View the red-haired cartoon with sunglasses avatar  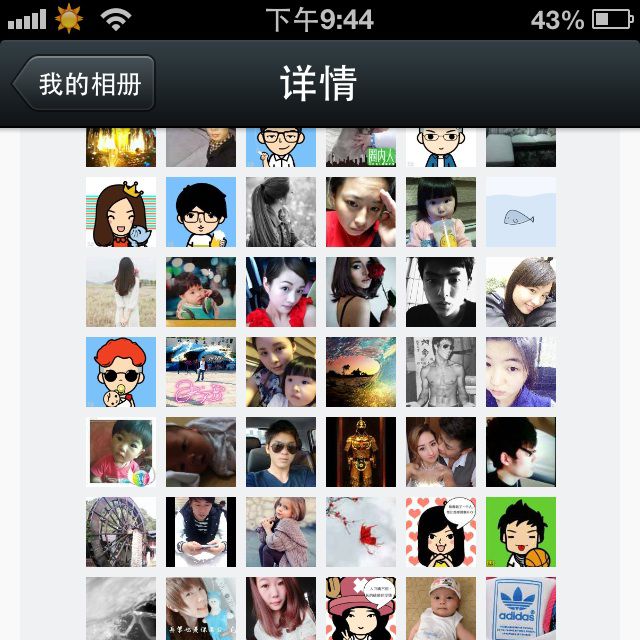[x=121, y=372]
